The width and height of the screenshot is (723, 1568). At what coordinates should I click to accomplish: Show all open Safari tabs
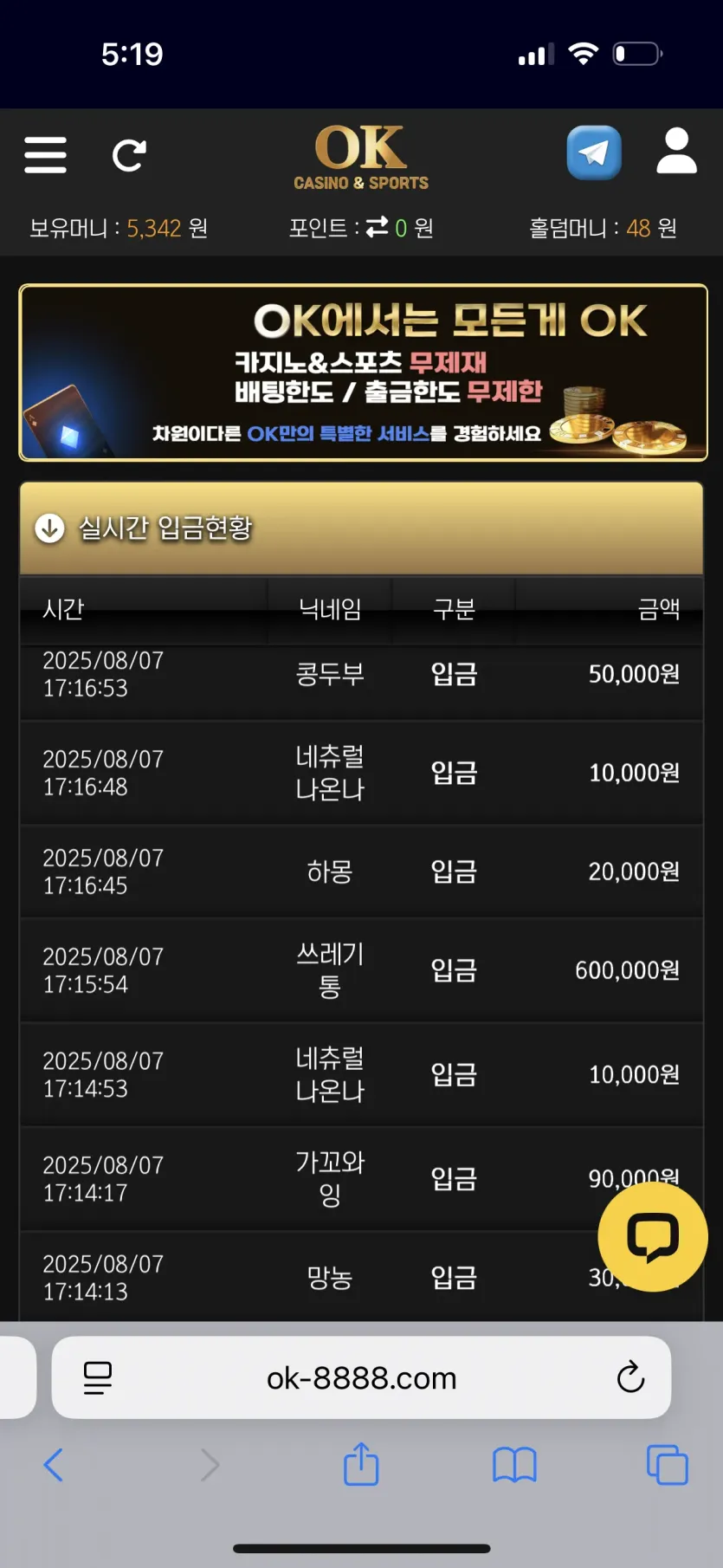pos(667,1465)
